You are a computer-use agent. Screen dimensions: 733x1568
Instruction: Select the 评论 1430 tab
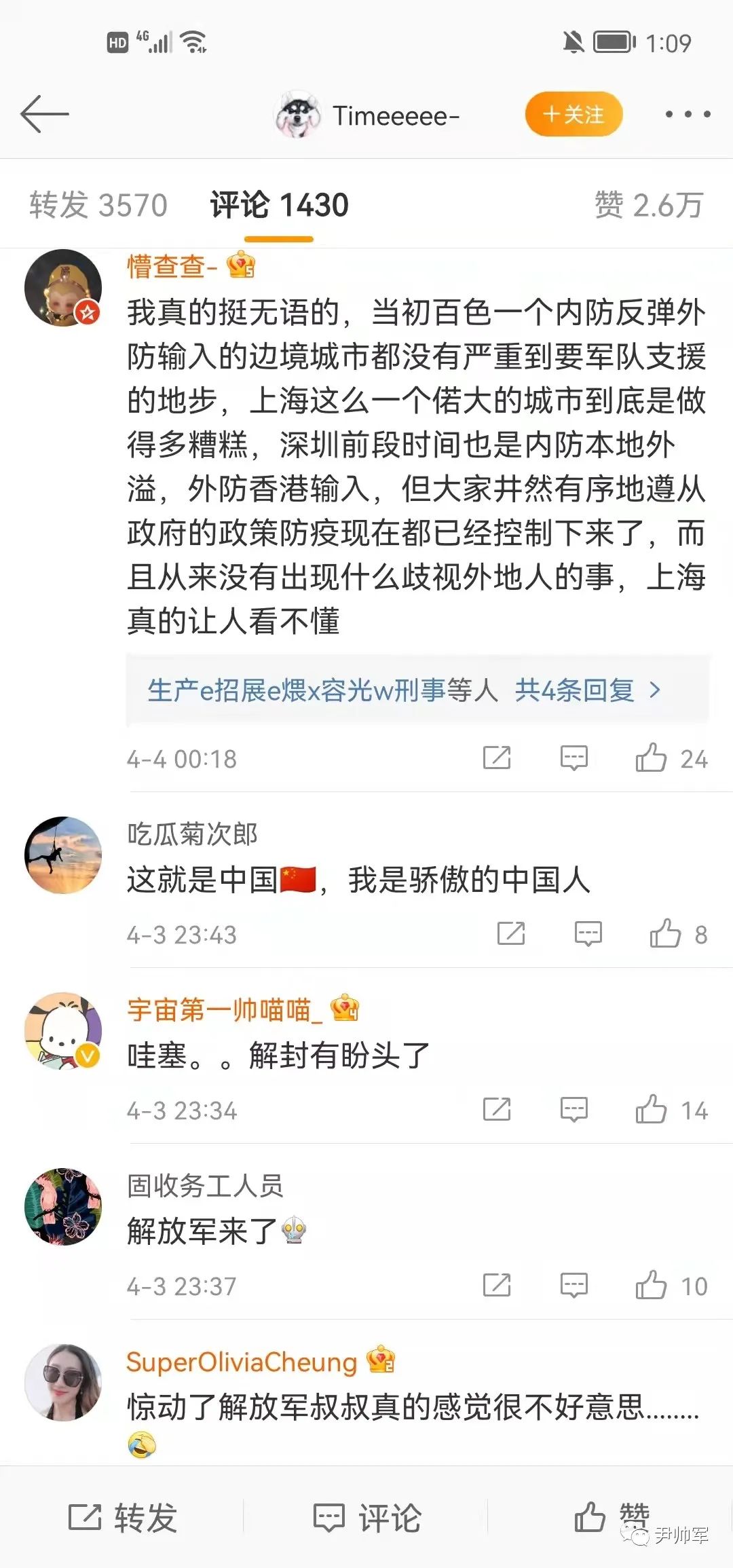(279, 205)
